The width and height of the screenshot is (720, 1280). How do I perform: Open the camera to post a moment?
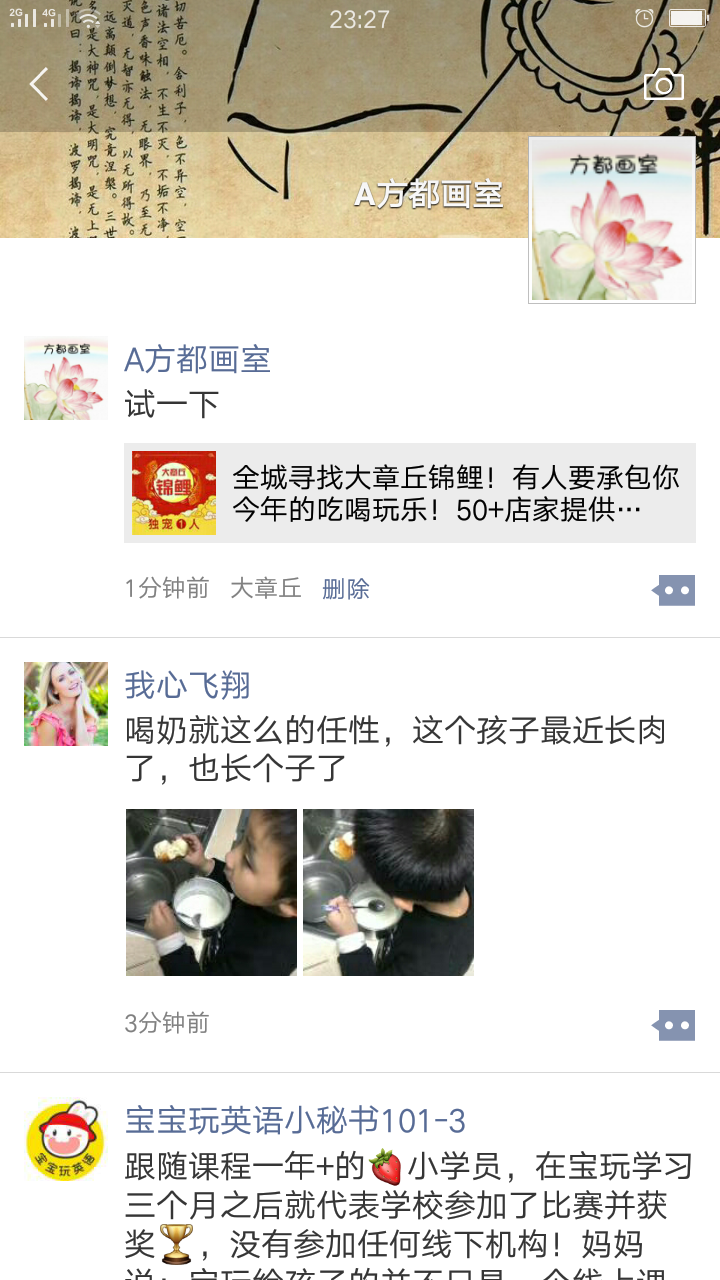(x=663, y=85)
